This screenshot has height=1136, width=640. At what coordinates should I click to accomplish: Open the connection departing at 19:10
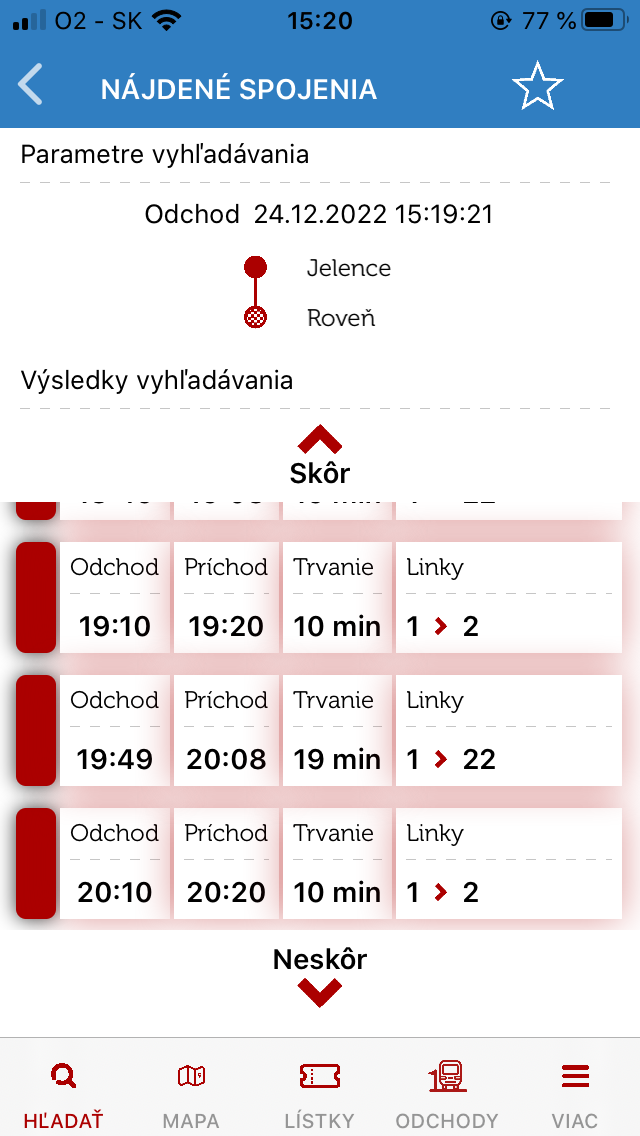(319, 598)
